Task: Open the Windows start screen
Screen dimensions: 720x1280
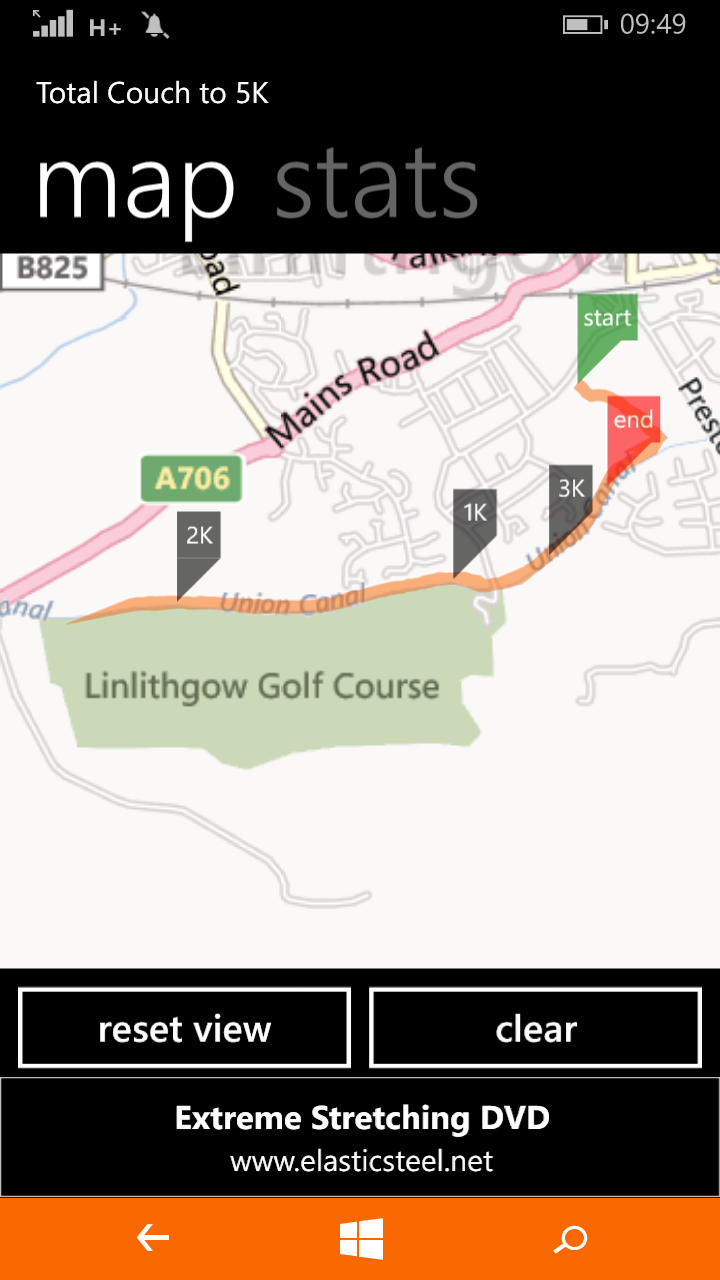Action: pos(361,1240)
